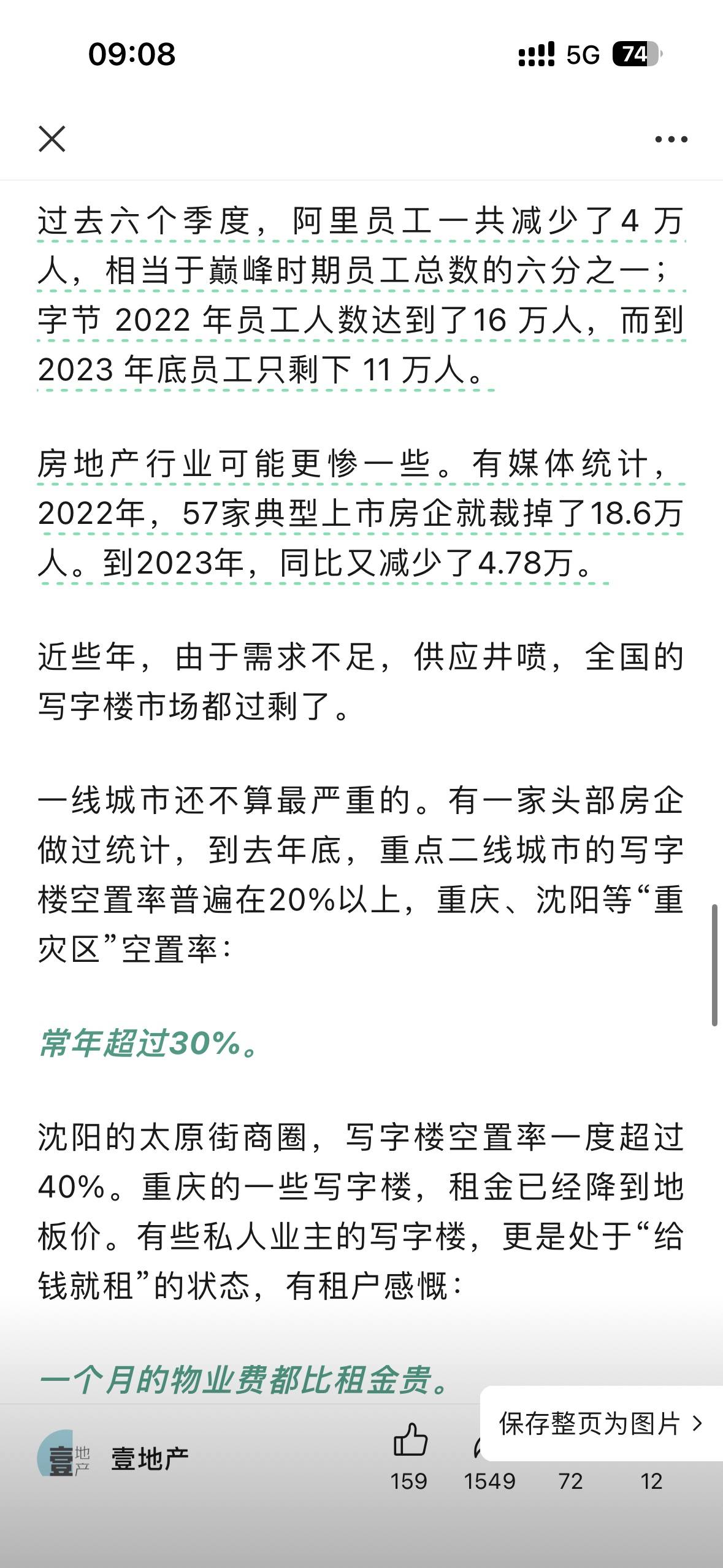Like the article with the thumbs-up icon

point(410,1440)
